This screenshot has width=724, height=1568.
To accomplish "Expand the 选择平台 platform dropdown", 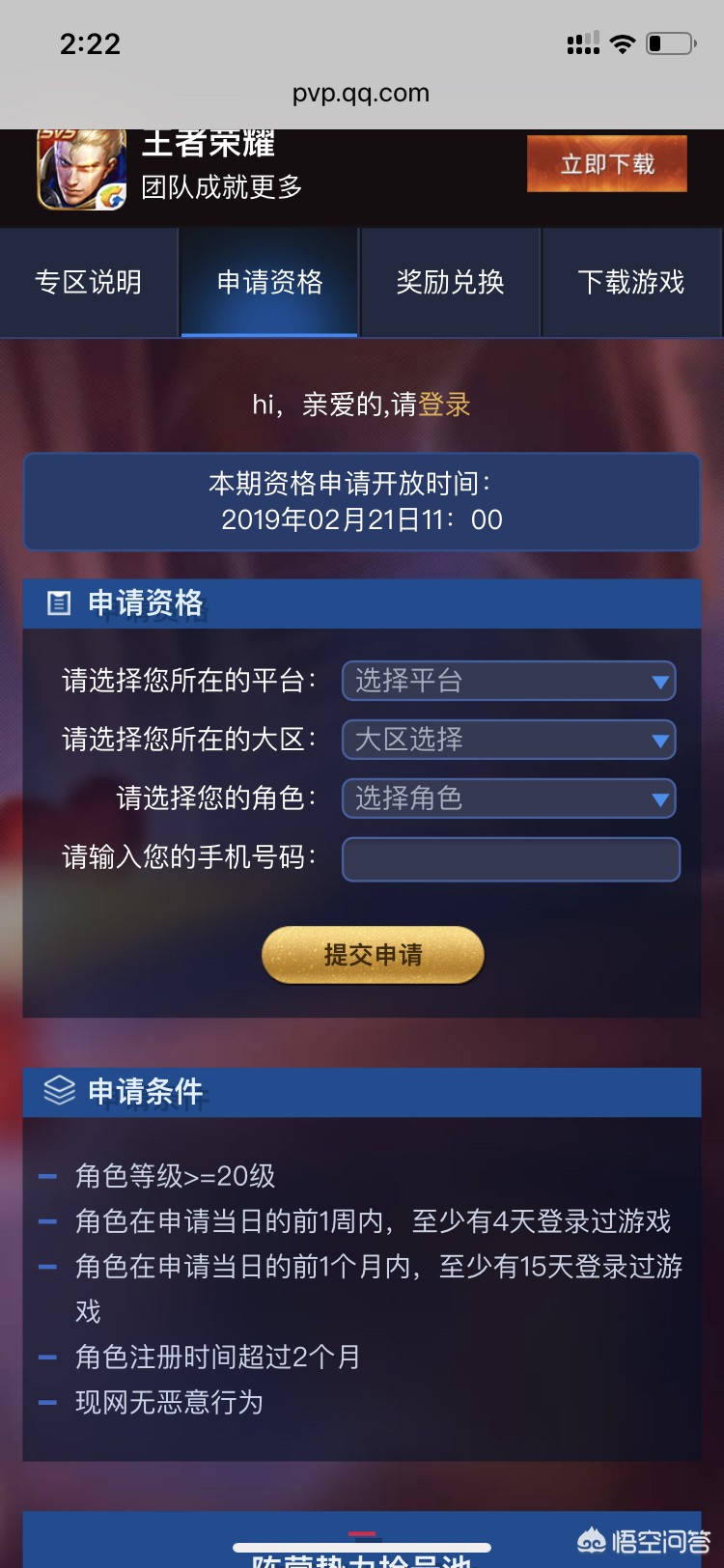I will point(509,681).
